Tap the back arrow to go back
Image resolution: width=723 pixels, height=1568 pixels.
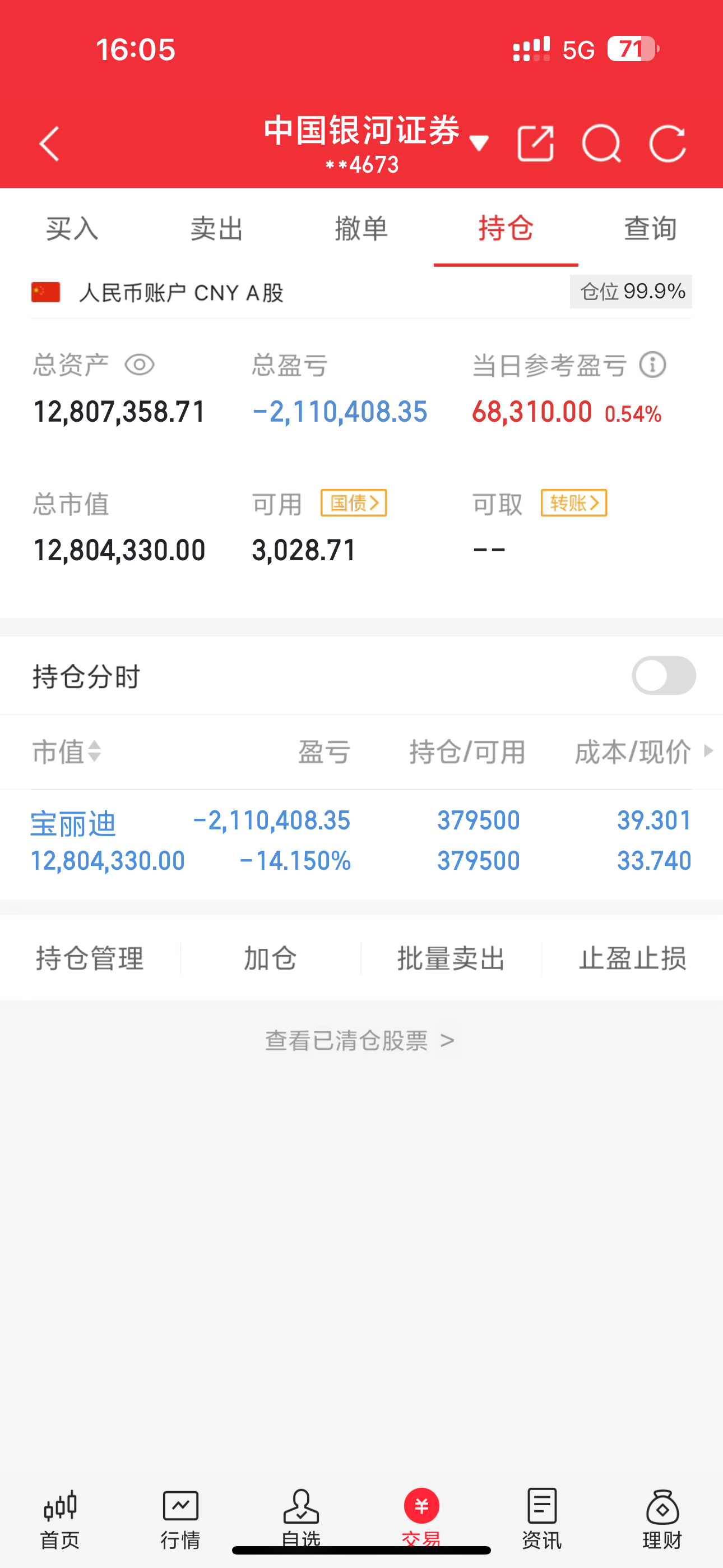pos(49,145)
